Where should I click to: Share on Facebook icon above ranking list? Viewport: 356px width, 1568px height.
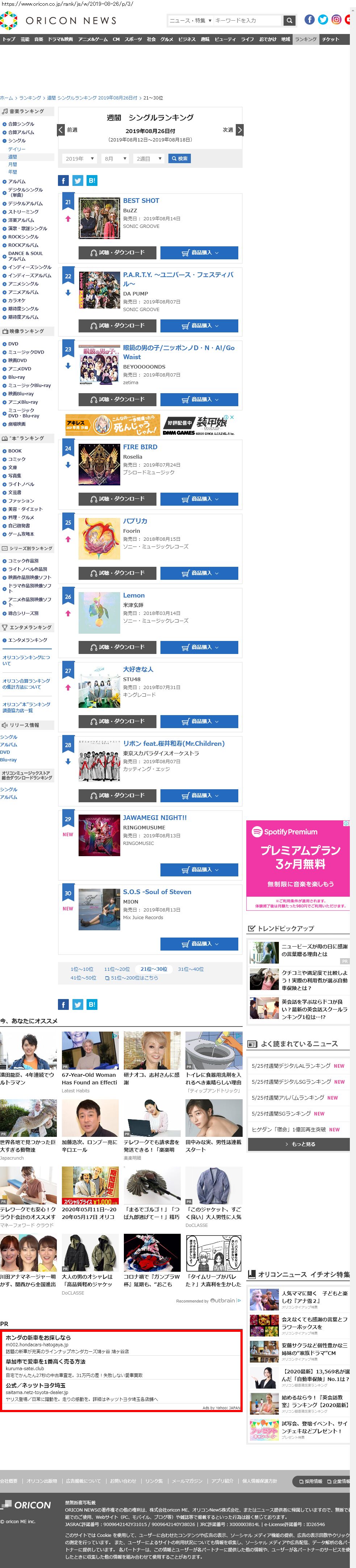coord(63,180)
